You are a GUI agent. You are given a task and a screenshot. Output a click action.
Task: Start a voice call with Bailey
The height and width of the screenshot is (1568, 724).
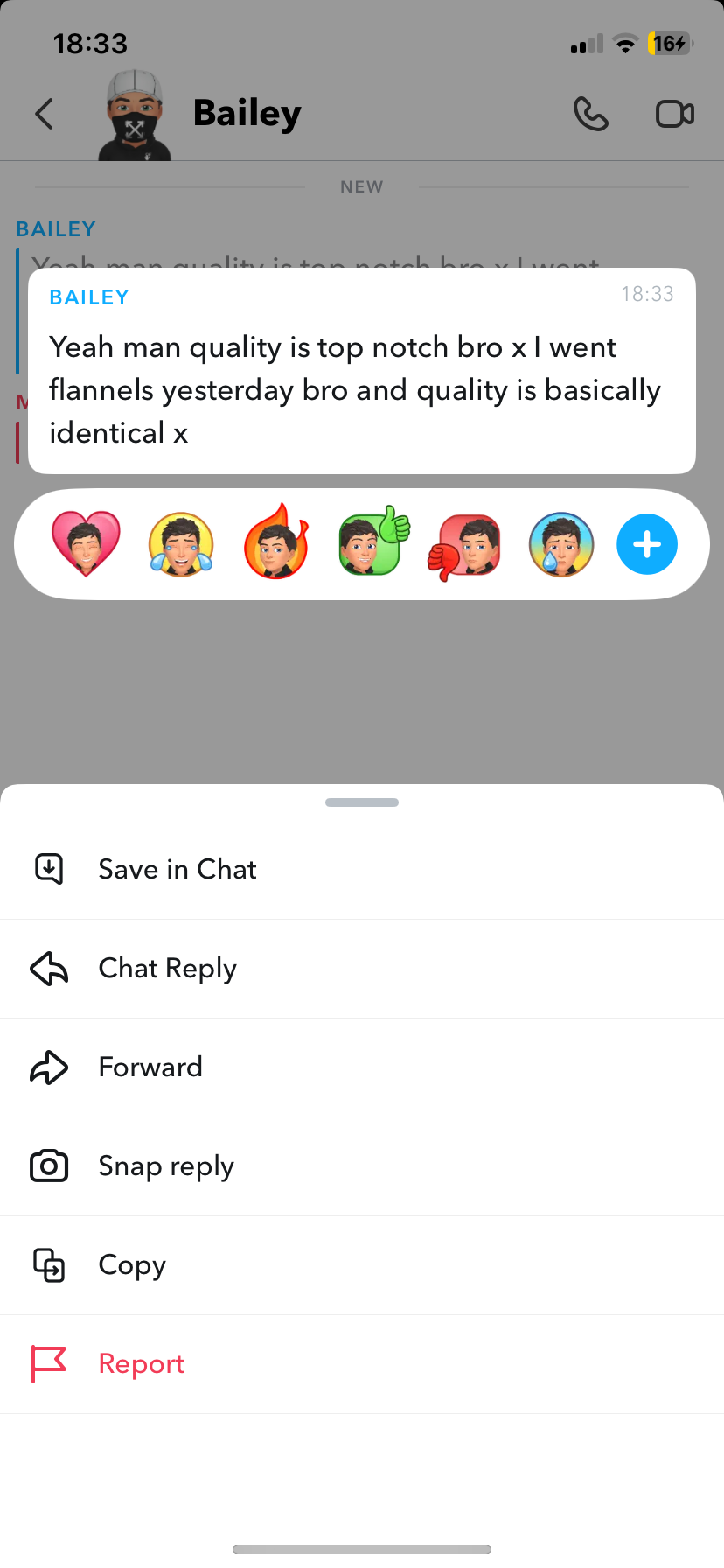point(591,114)
